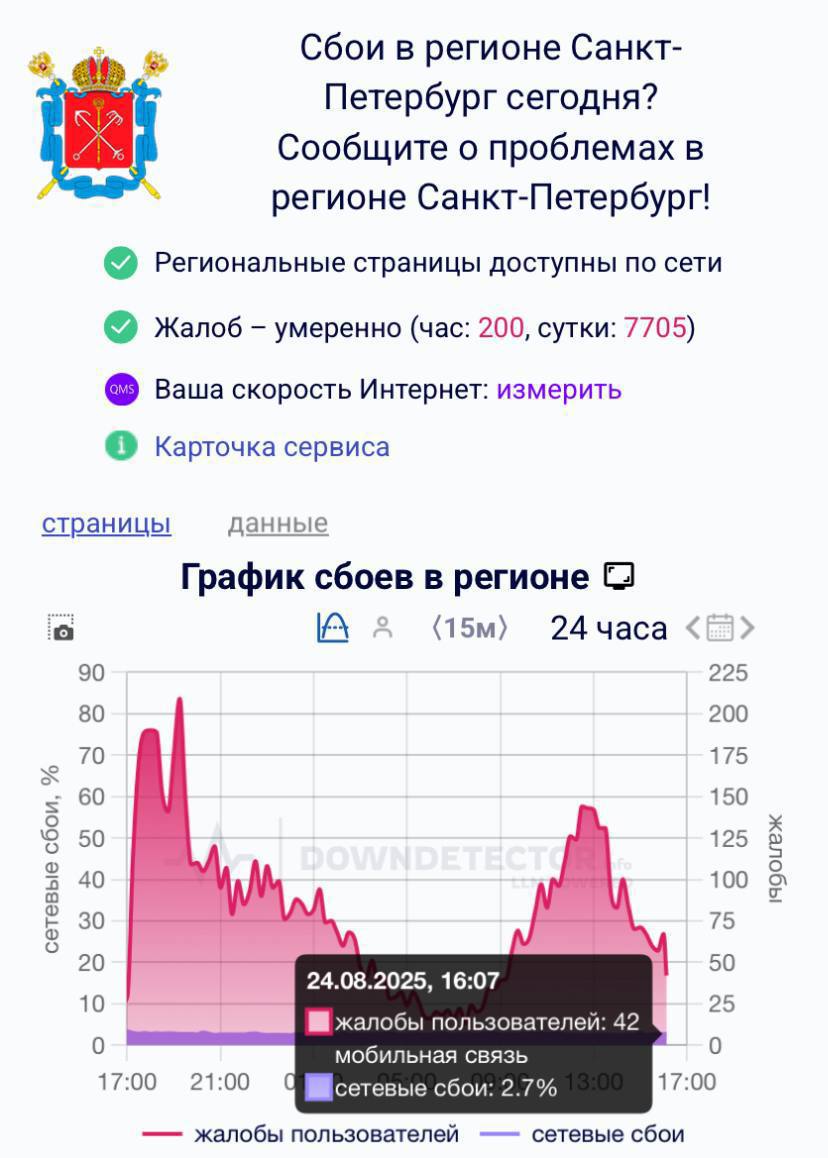The height and width of the screenshot is (1158, 828).
Task: Toggle the "жалобы пользователей" legend series
Action: [301, 1134]
